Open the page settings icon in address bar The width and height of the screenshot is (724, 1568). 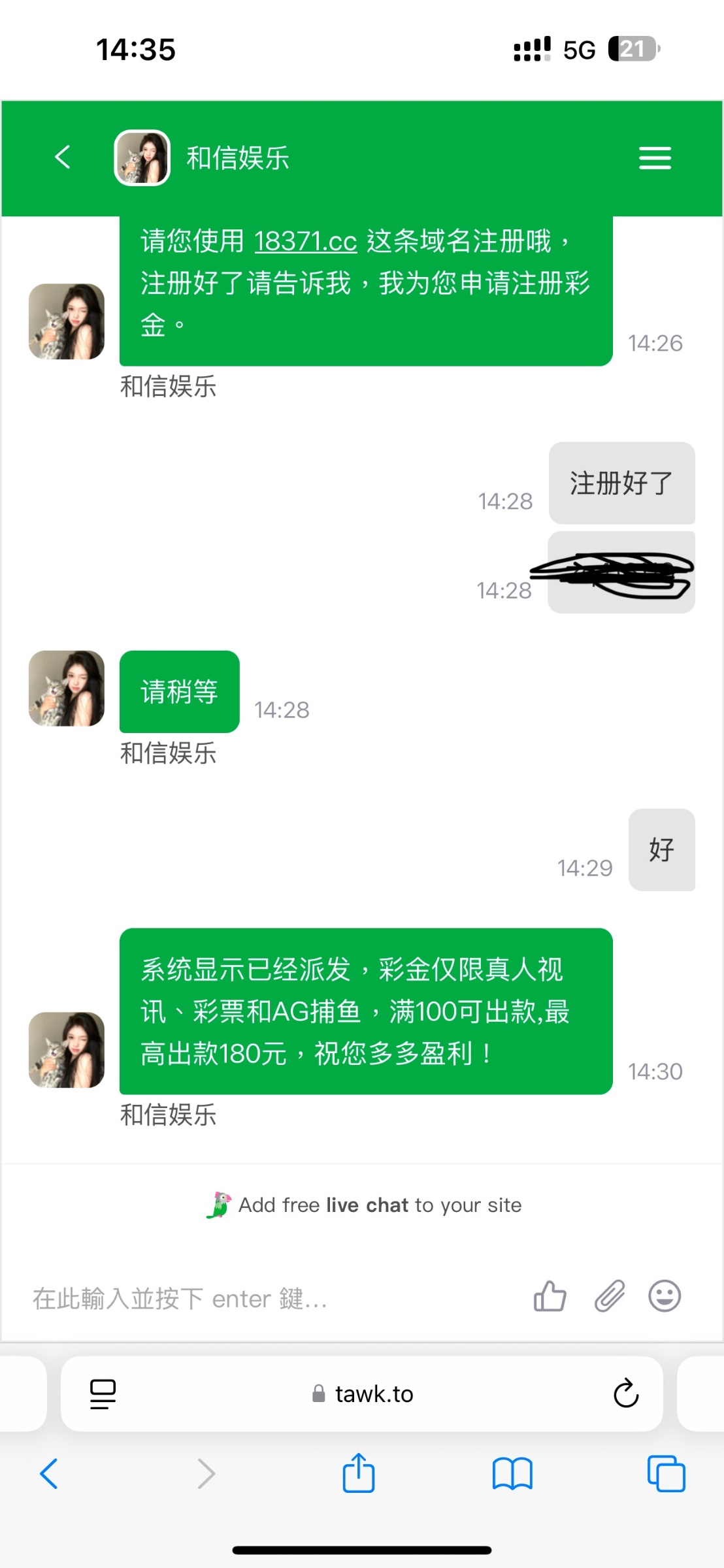(103, 1394)
